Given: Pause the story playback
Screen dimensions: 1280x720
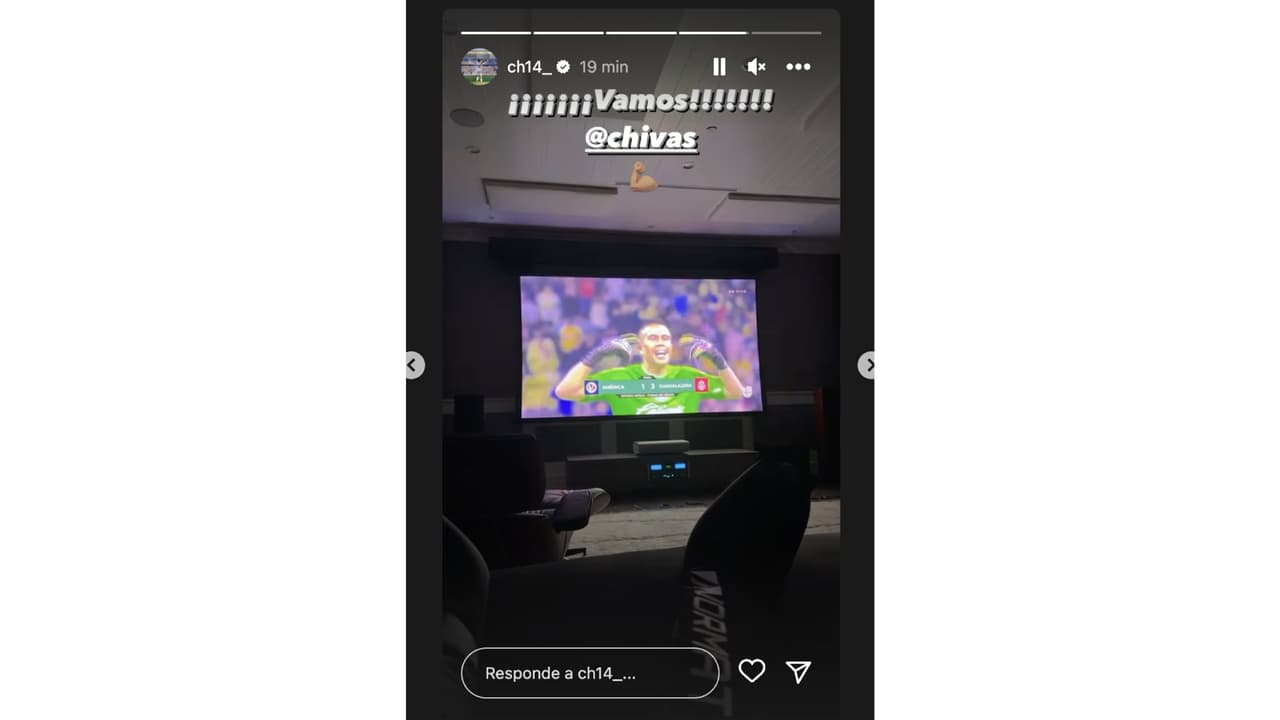Looking at the screenshot, I should (x=719, y=67).
